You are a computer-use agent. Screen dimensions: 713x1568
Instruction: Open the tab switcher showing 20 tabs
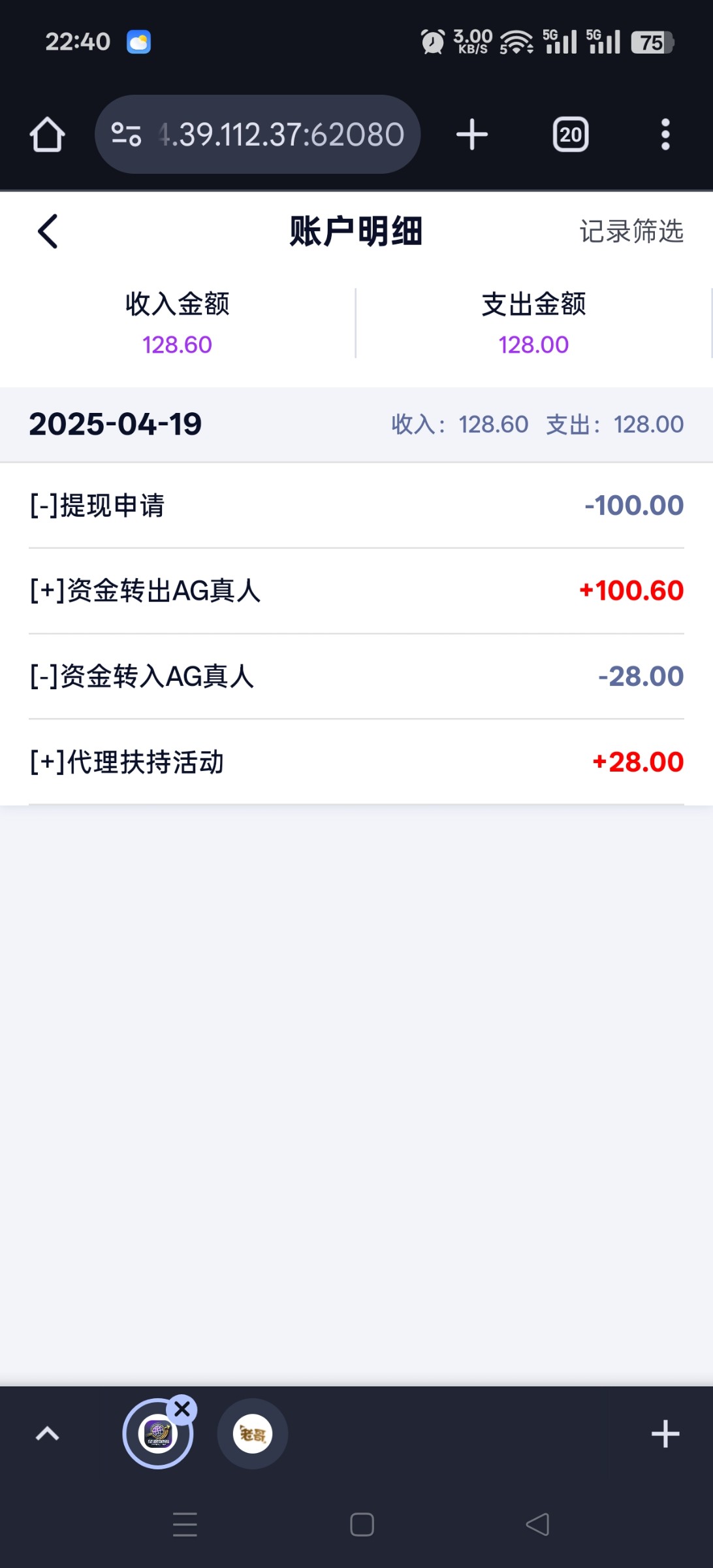[571, 135]
